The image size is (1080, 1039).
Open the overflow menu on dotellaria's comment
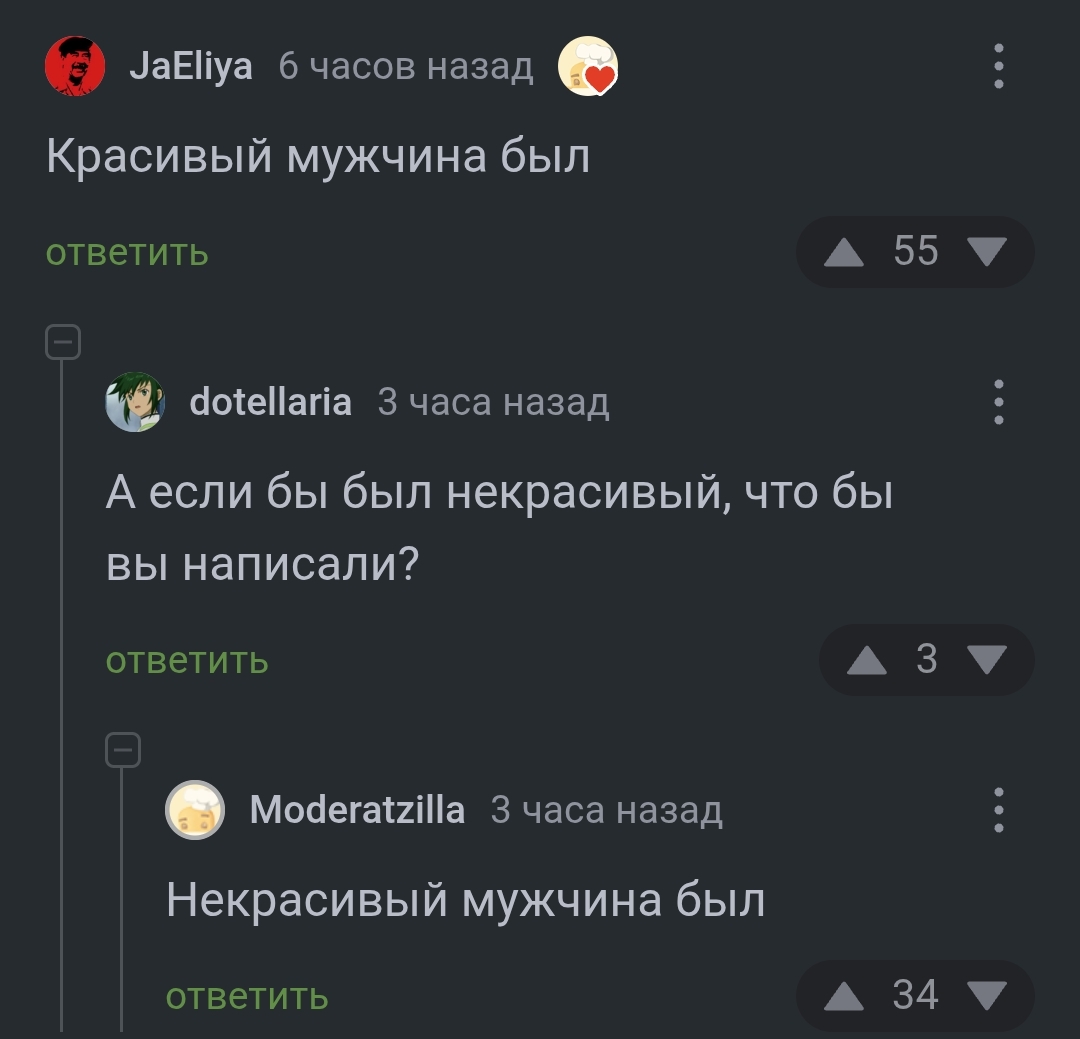(998, 403)
